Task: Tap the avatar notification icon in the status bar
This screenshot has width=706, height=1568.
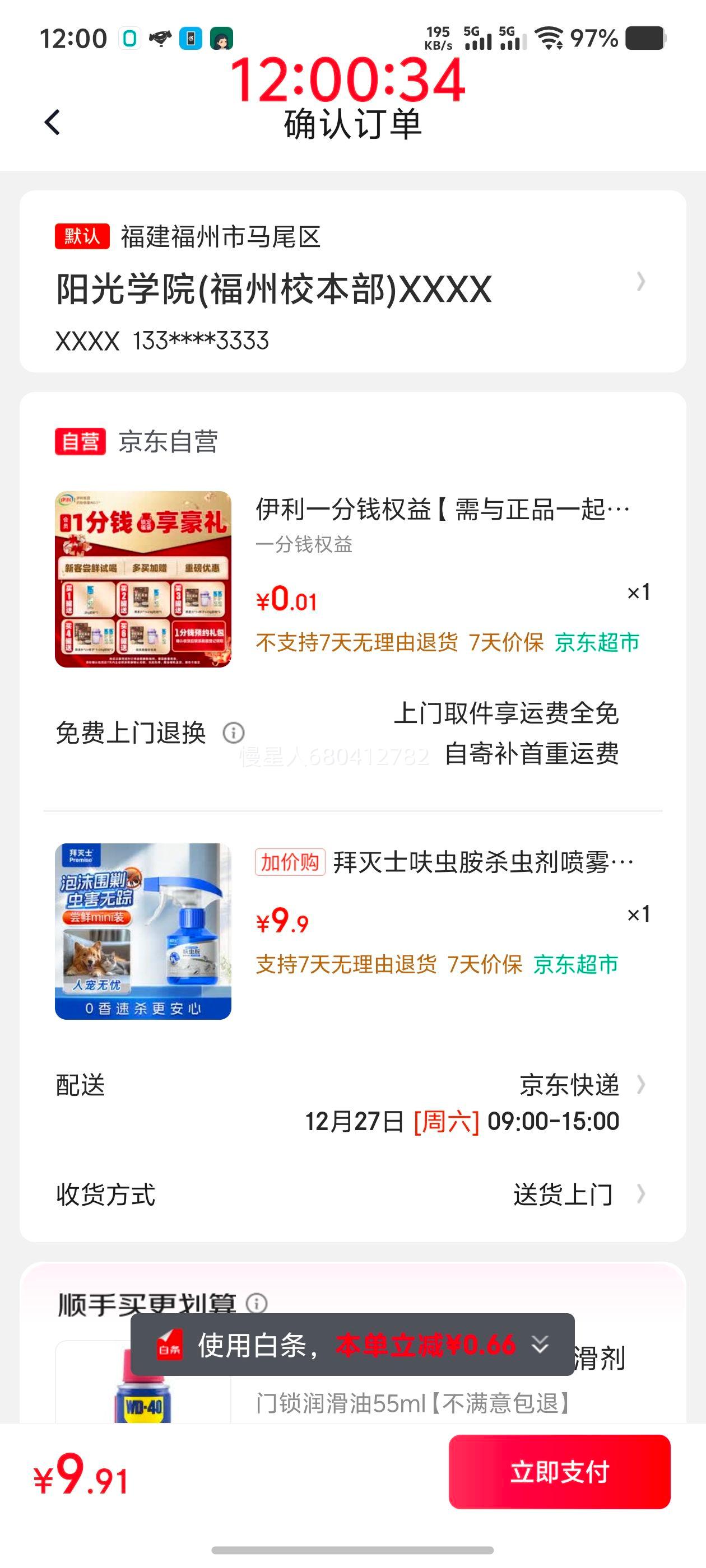Action: pos(222,38)
